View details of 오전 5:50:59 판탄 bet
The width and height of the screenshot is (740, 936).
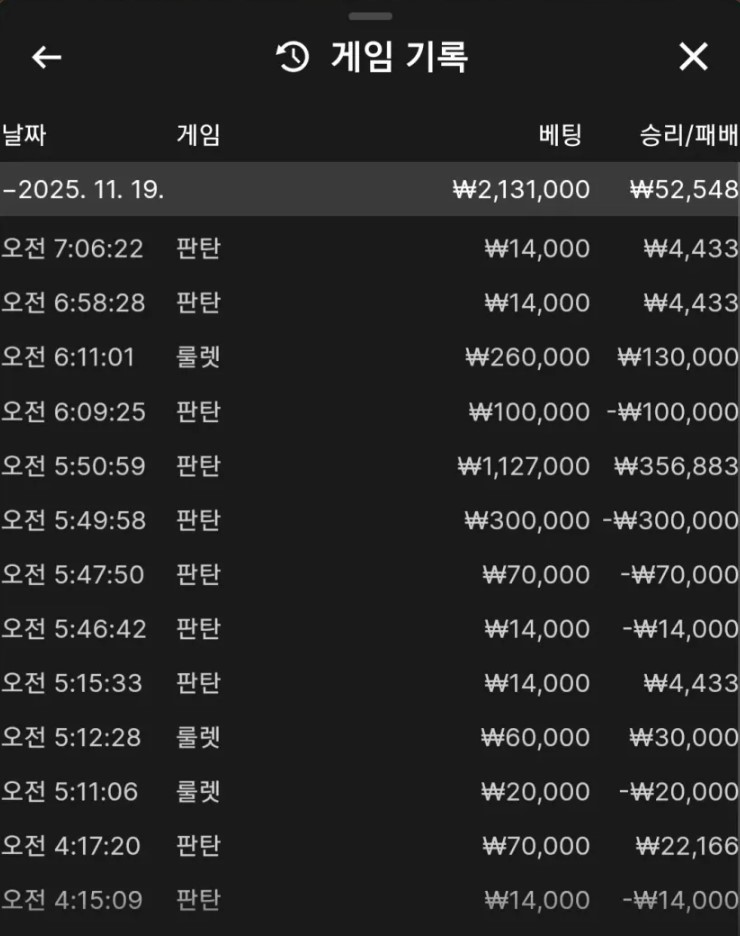tap(370, 466)
